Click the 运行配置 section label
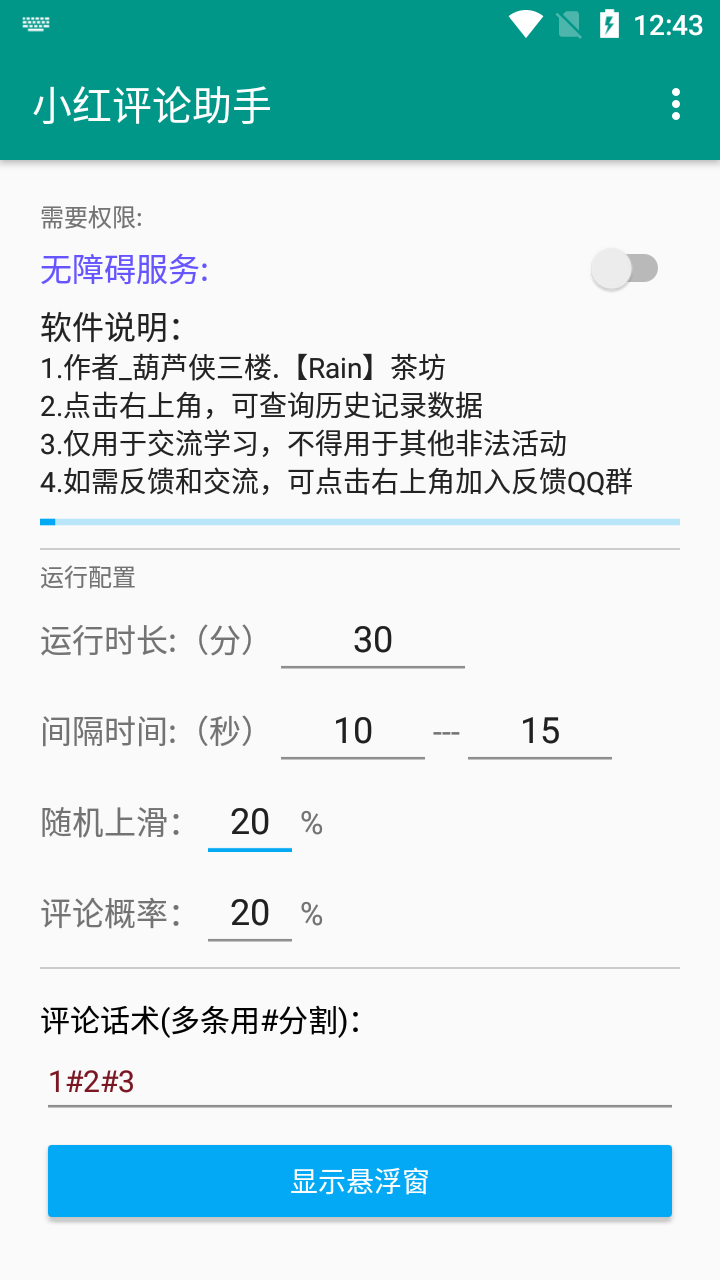 pos(88,577)
